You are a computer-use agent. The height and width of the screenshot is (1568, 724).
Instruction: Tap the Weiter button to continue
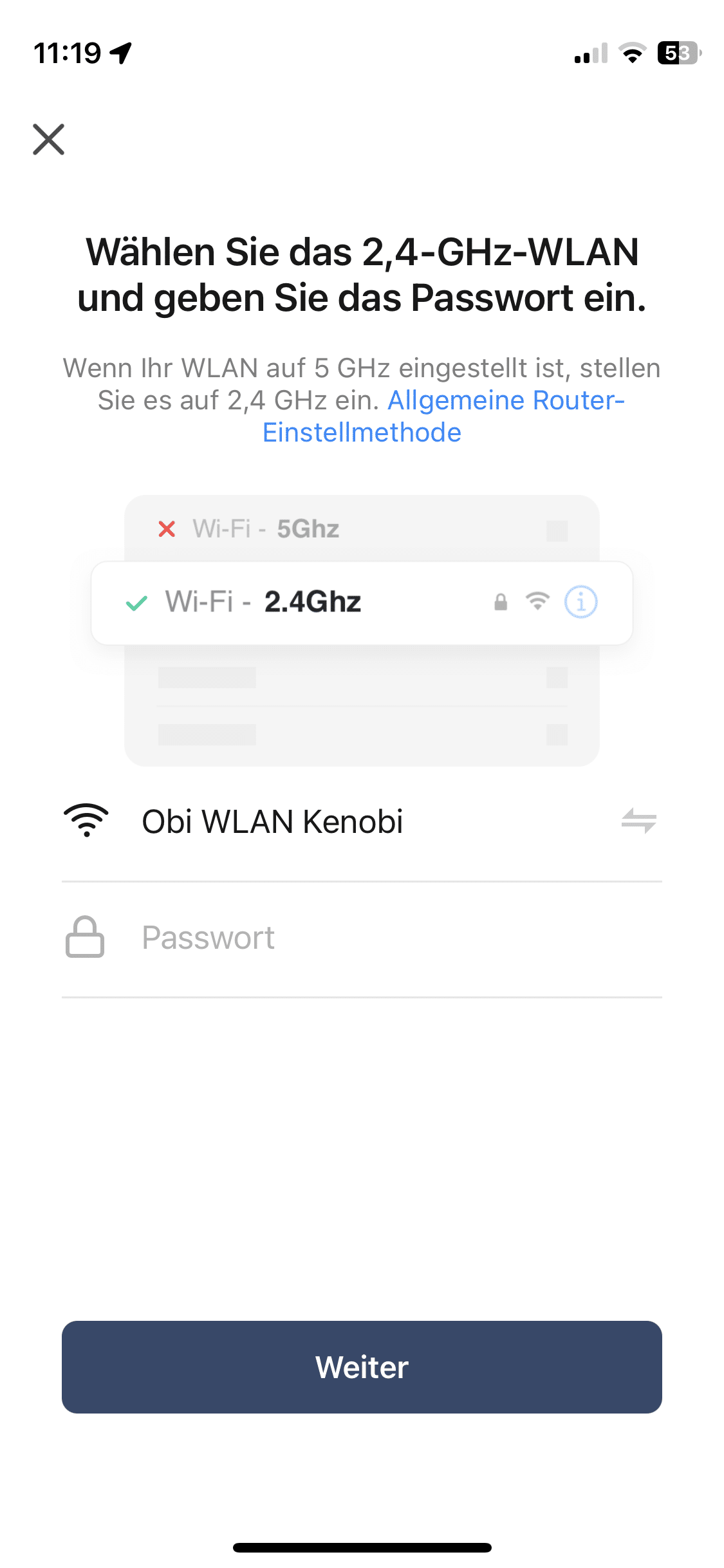click(362, 1367)
